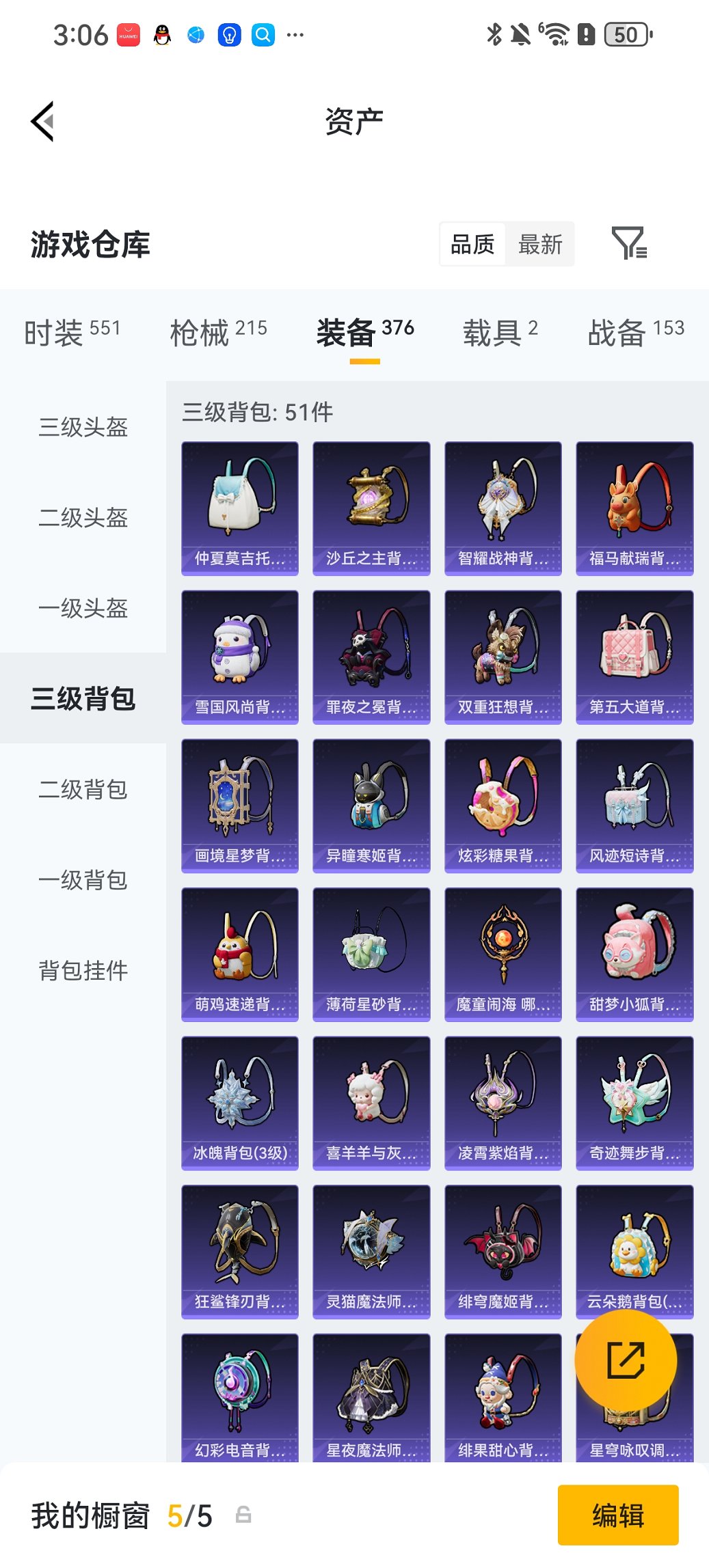Screen dimensions: 709x1568
Task: Tap the orange share button
Action: pyautogui.click(x=626, y=1360)
